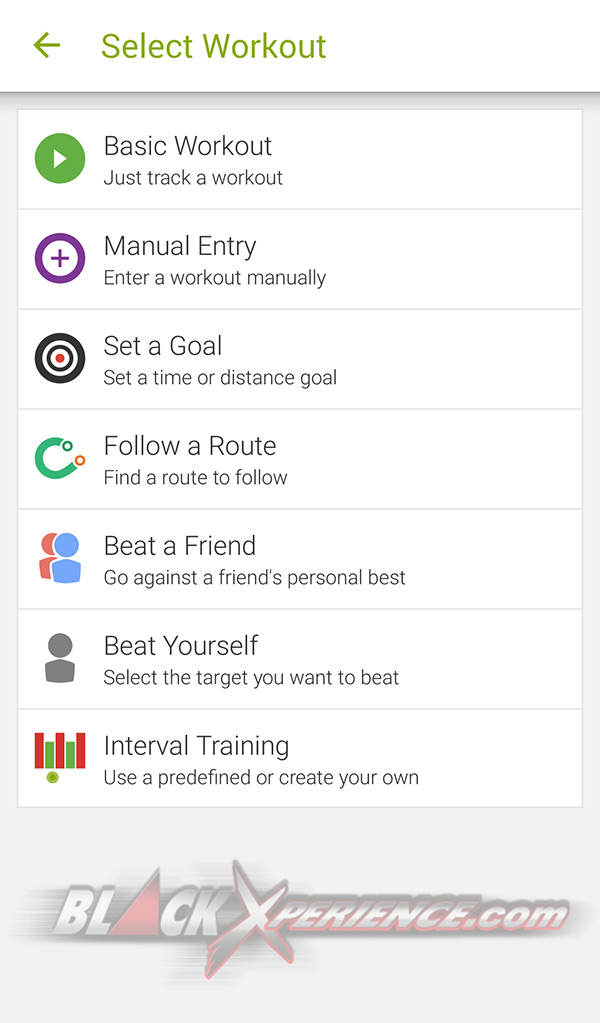Choose Set a Goal

click(299, 360)
